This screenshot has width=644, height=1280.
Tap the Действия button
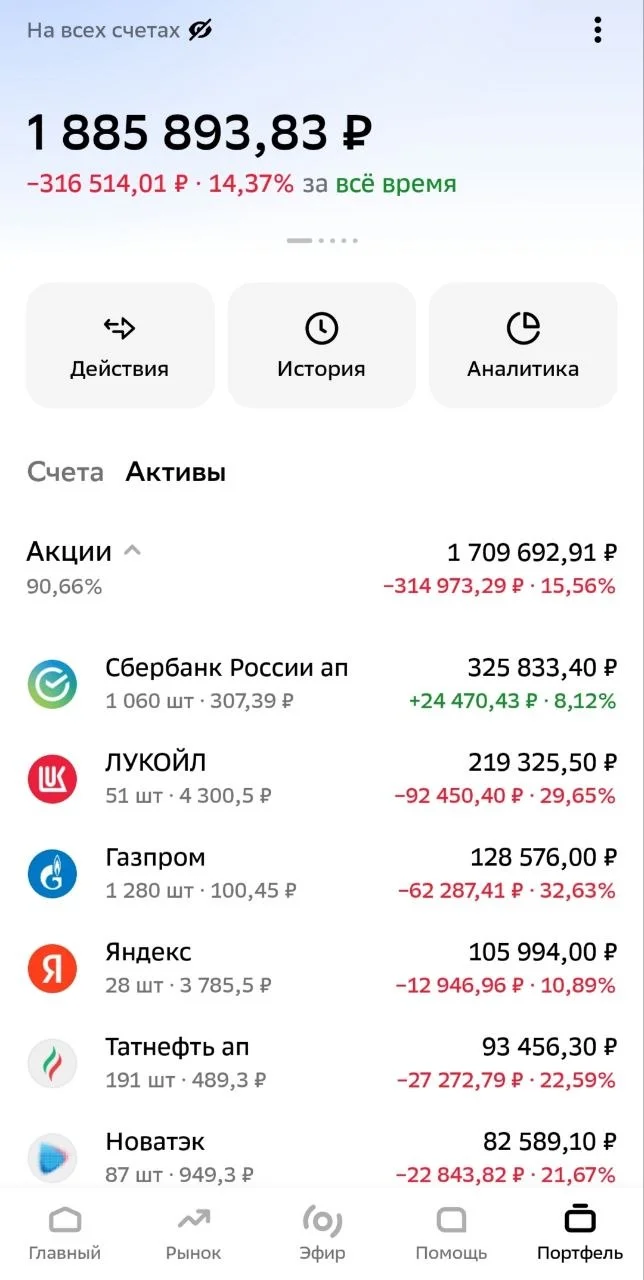tap(120, 345)
